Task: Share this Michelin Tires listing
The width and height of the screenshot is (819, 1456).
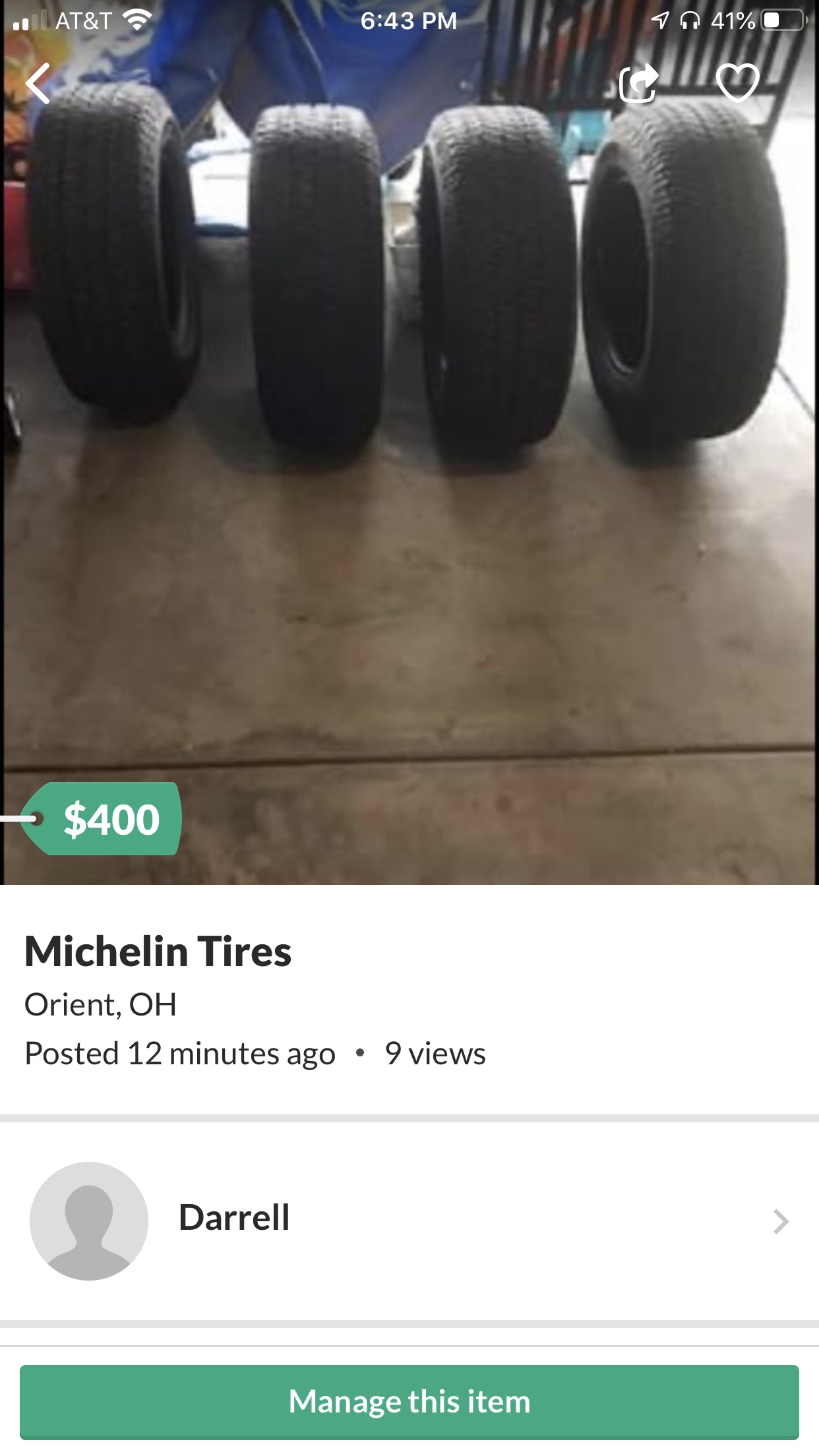Action: click(639, 83)
